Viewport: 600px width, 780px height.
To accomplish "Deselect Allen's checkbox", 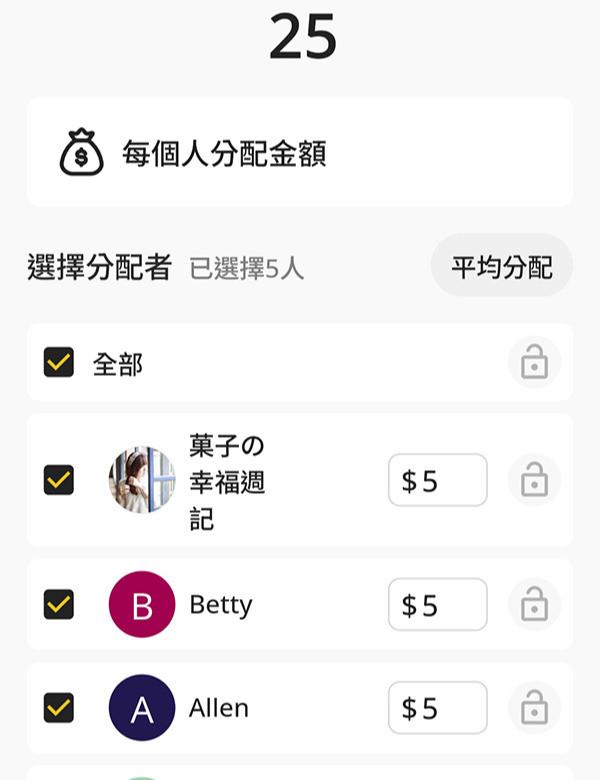I will click(x=59, y=708).
